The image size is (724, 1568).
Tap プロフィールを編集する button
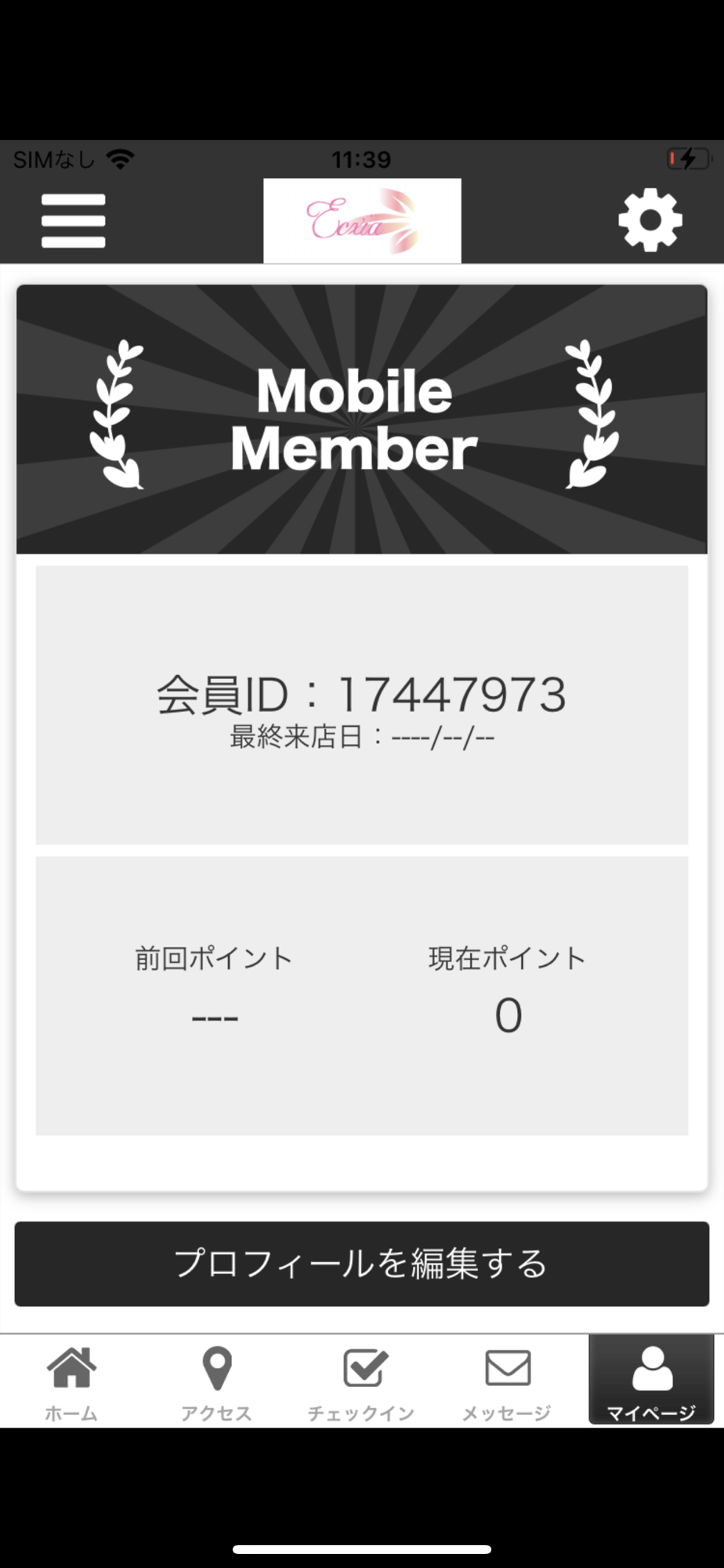click(362, 1264)
